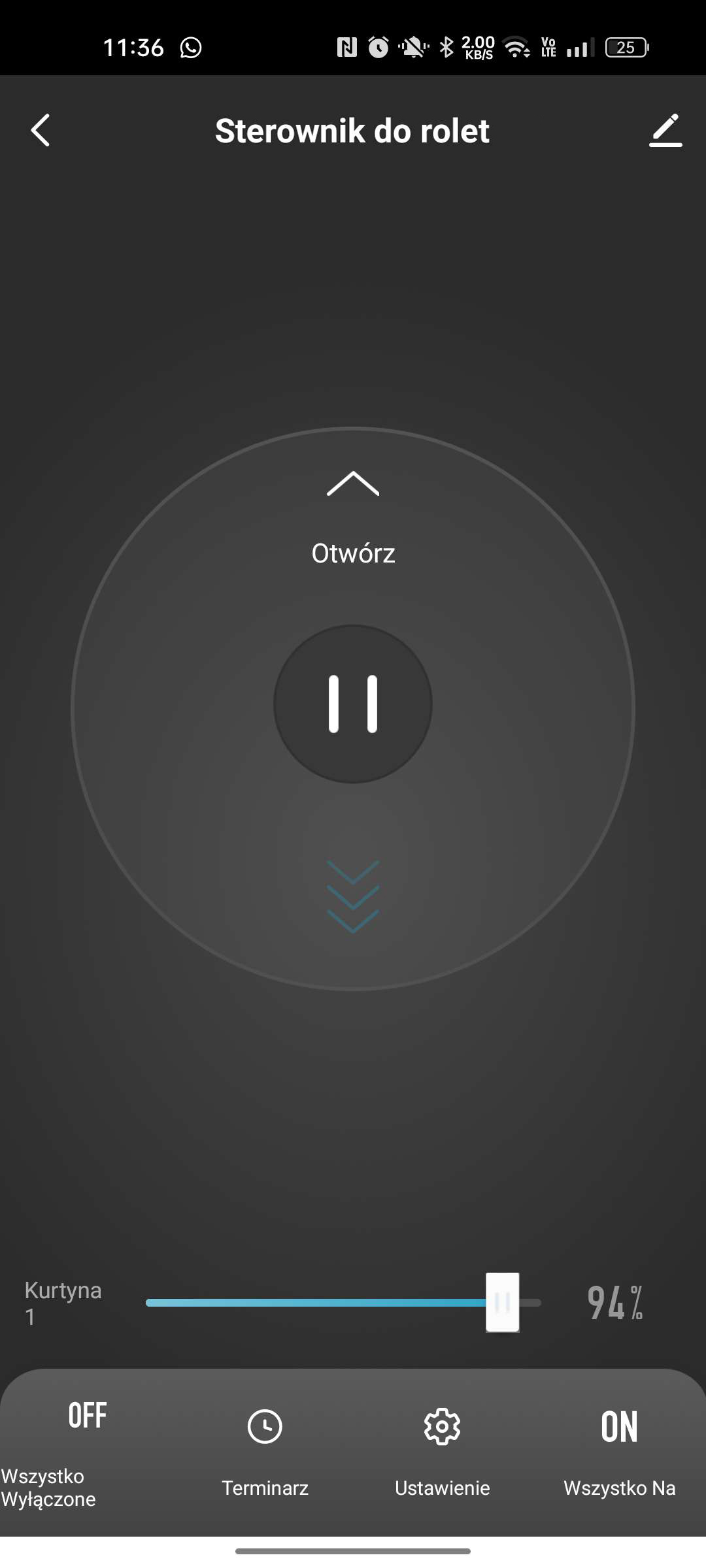Go back from Sterownik do rolet

click(x=41, y=130)
